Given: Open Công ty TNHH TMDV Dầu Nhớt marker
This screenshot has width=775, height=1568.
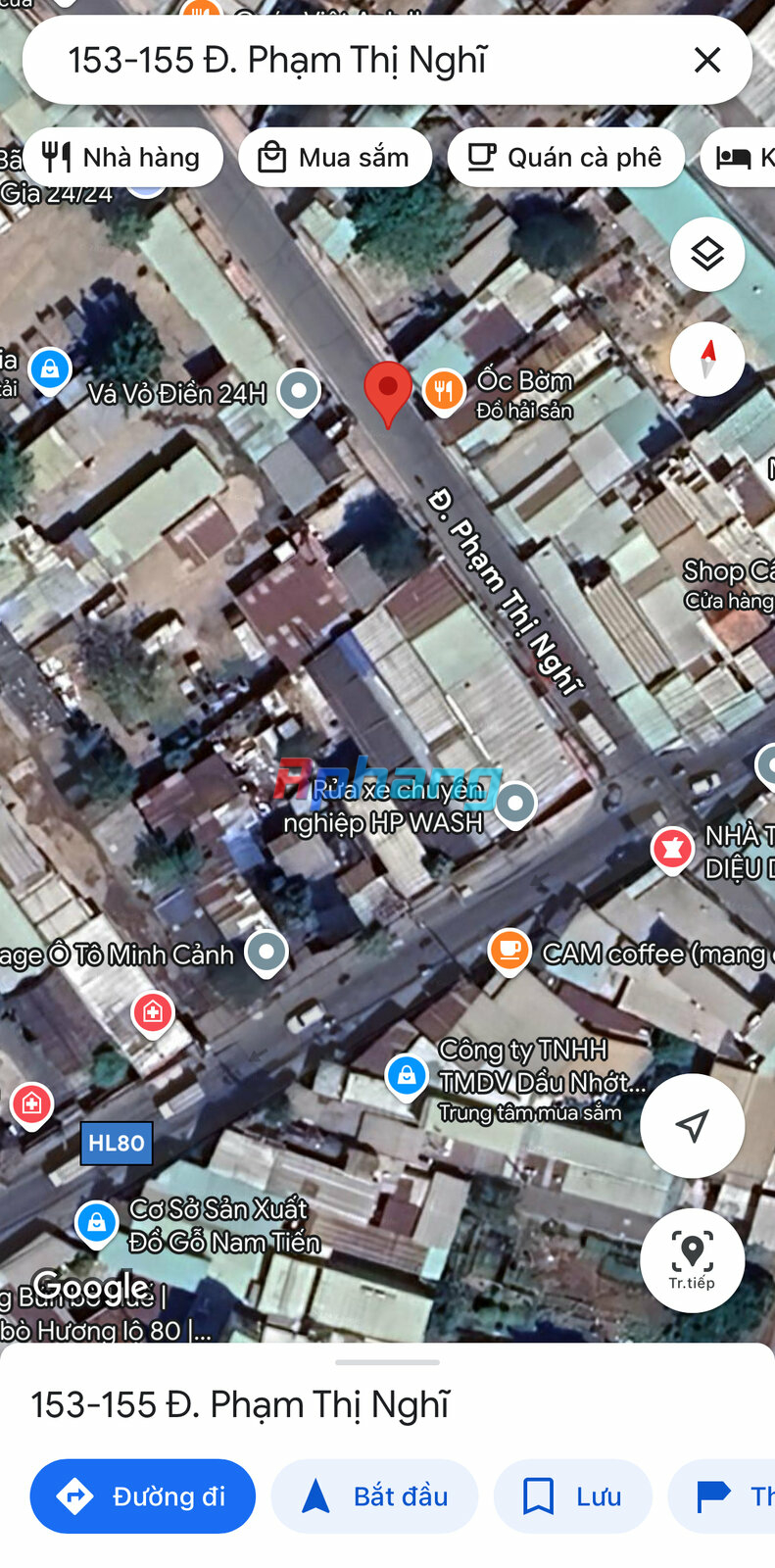Looking at the screenshot, I should 406,1077.
